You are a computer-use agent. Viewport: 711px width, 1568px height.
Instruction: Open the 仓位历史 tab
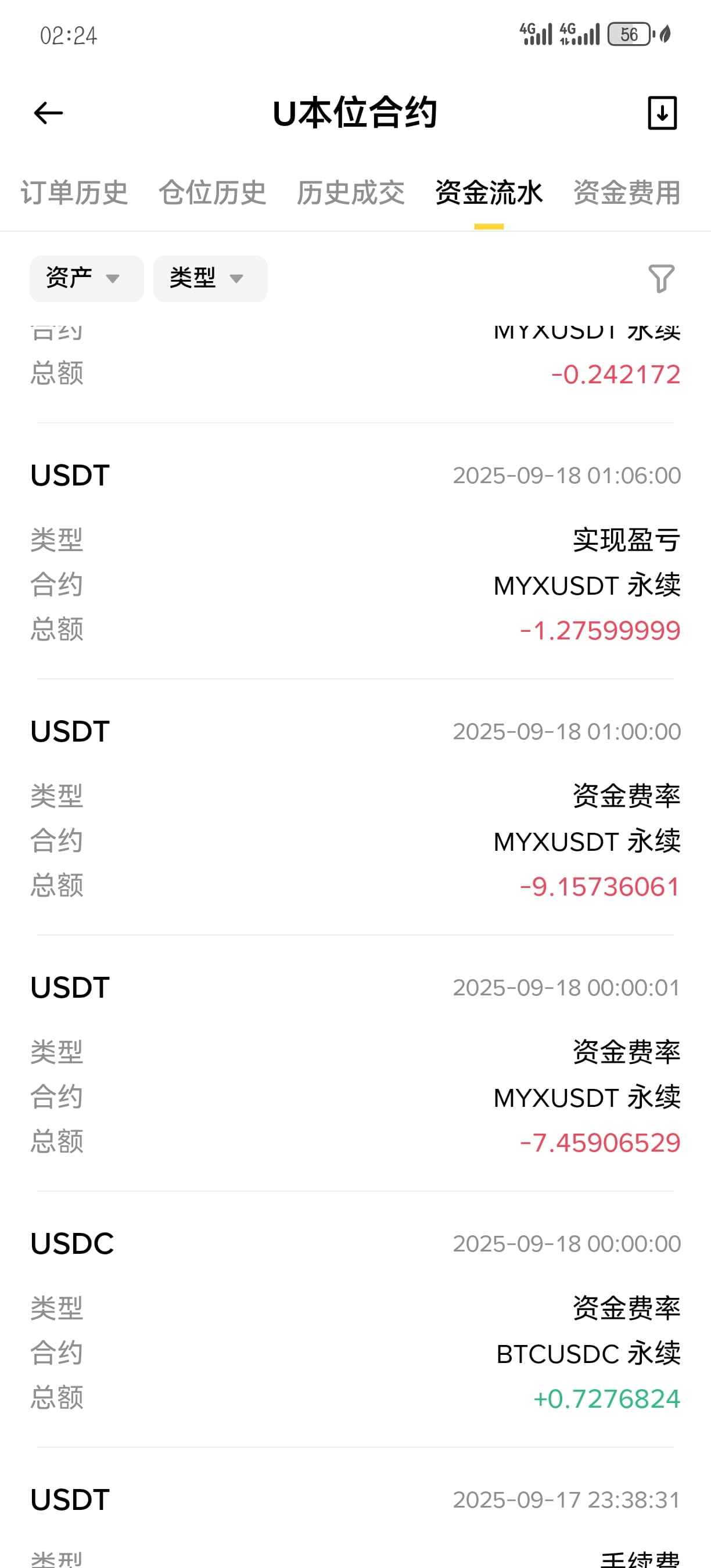tap(213, 193)
